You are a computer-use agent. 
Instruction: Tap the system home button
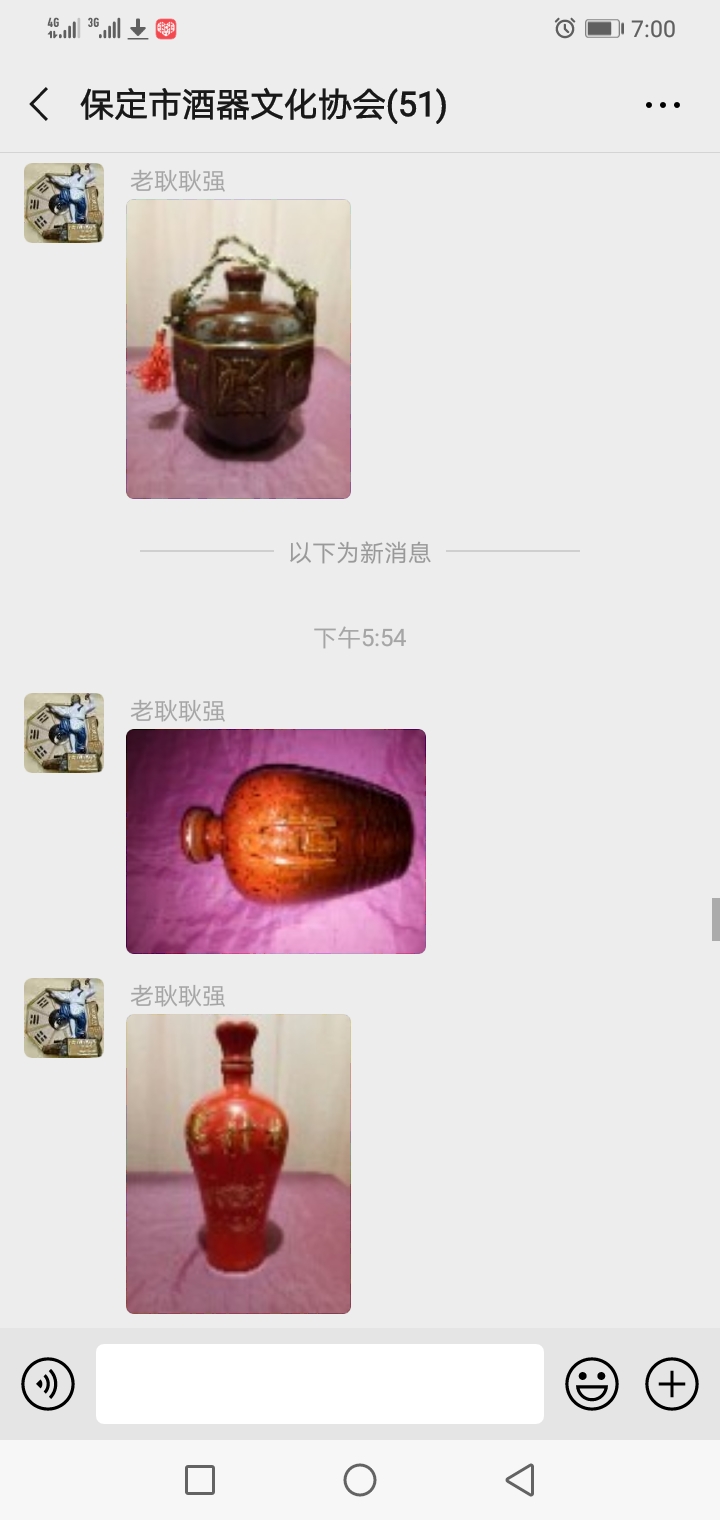360,1480
